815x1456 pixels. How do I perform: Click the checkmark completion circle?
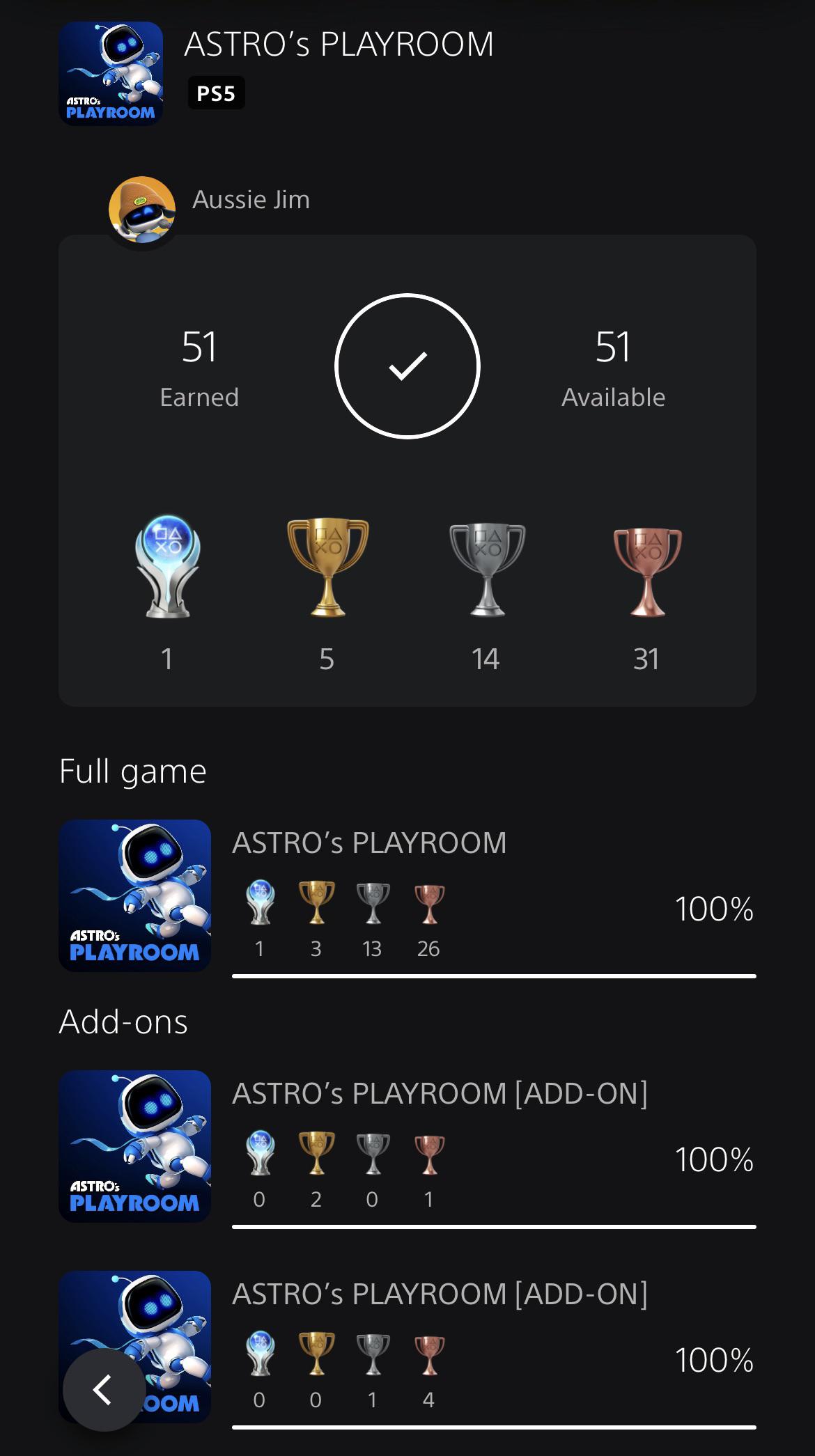[408, 366]
